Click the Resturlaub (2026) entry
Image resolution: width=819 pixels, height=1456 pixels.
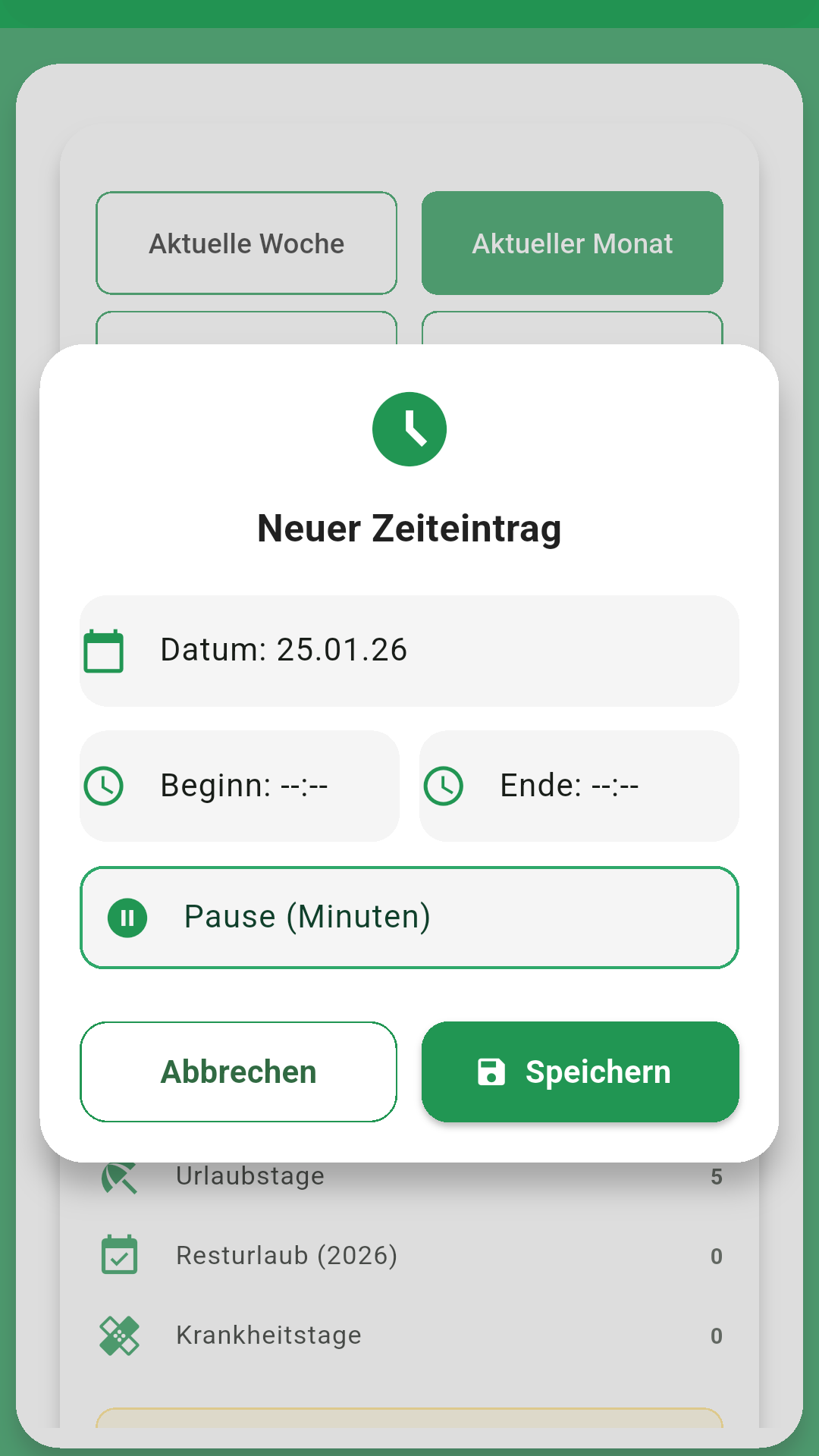click(409, 1255)
